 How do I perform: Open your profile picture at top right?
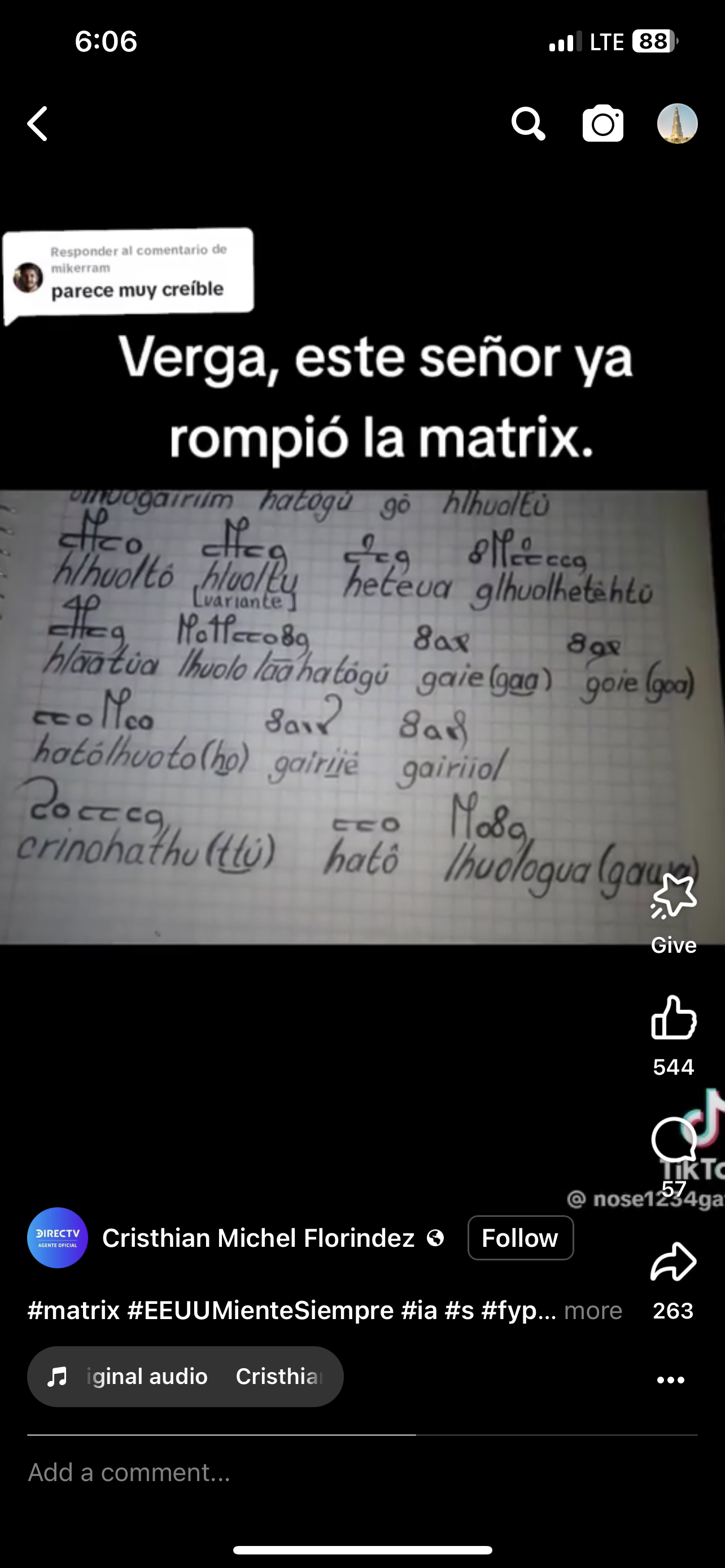[x=677, y=124]
